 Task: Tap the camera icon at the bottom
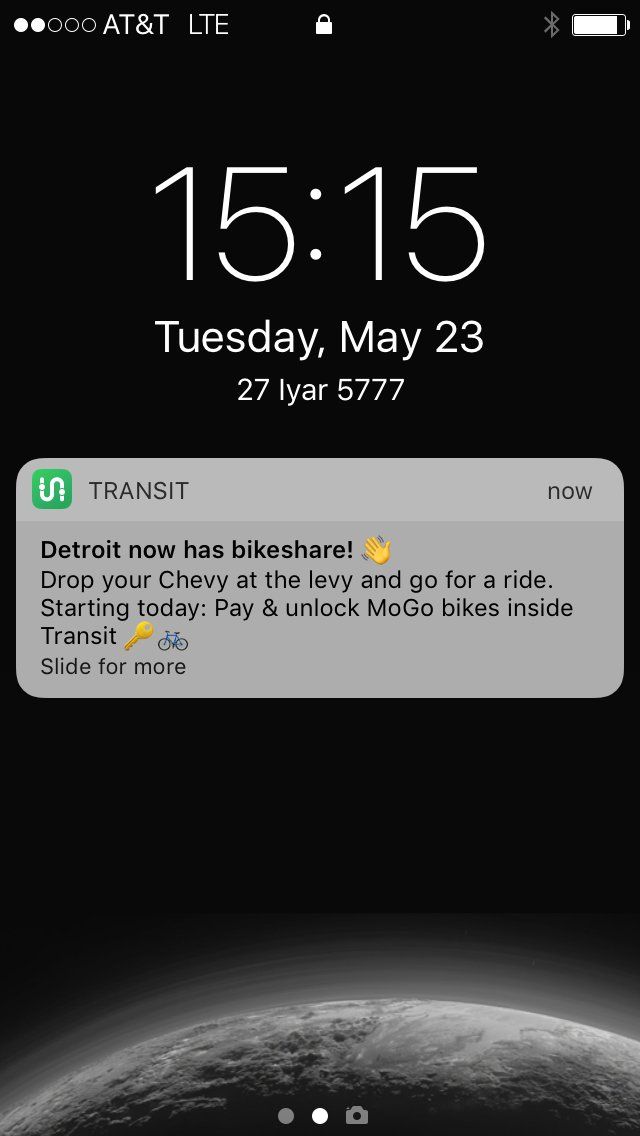click(356, 1115)
